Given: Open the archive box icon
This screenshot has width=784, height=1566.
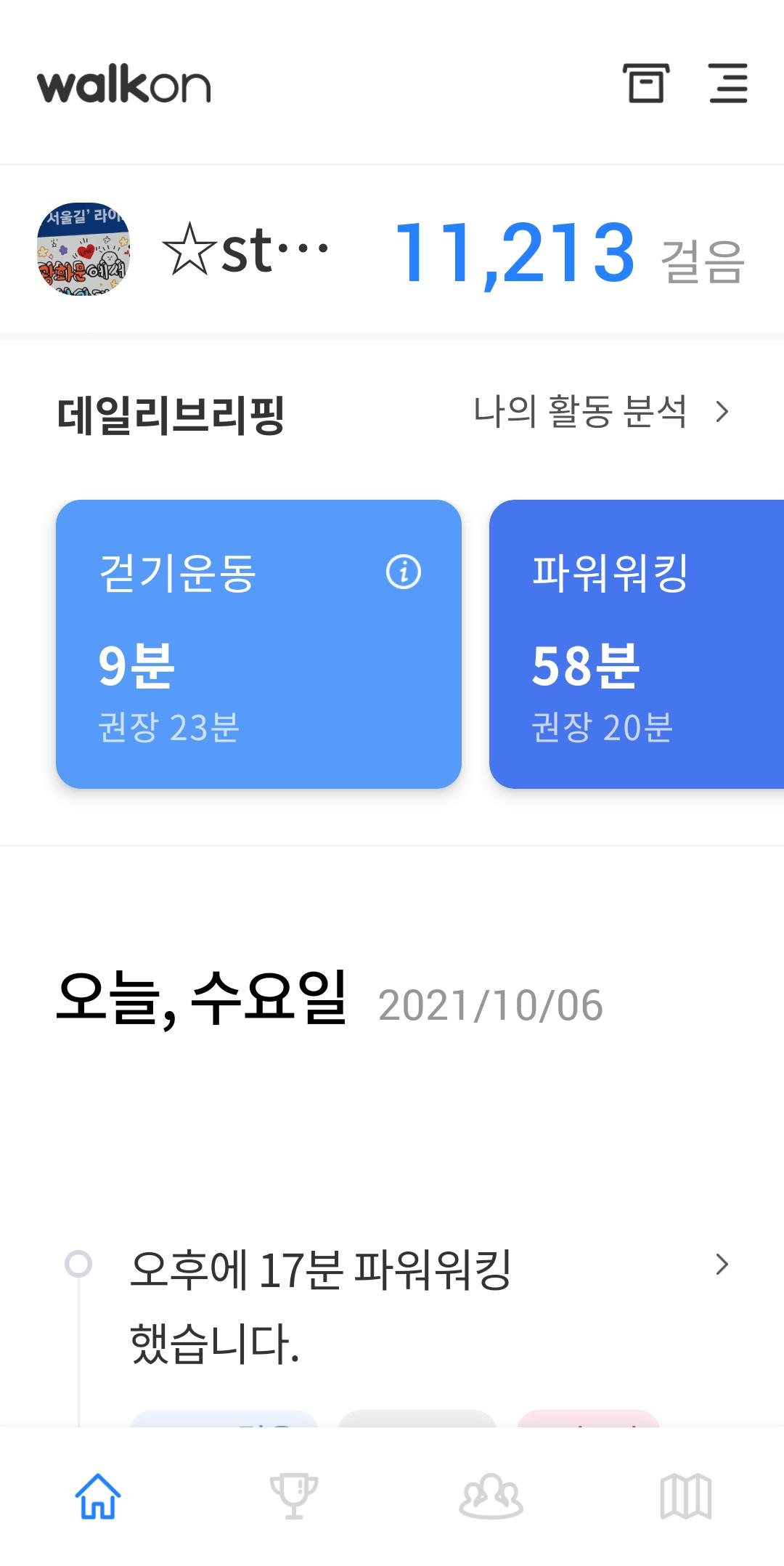Looking at the screenshot, I should pos(645,83).
